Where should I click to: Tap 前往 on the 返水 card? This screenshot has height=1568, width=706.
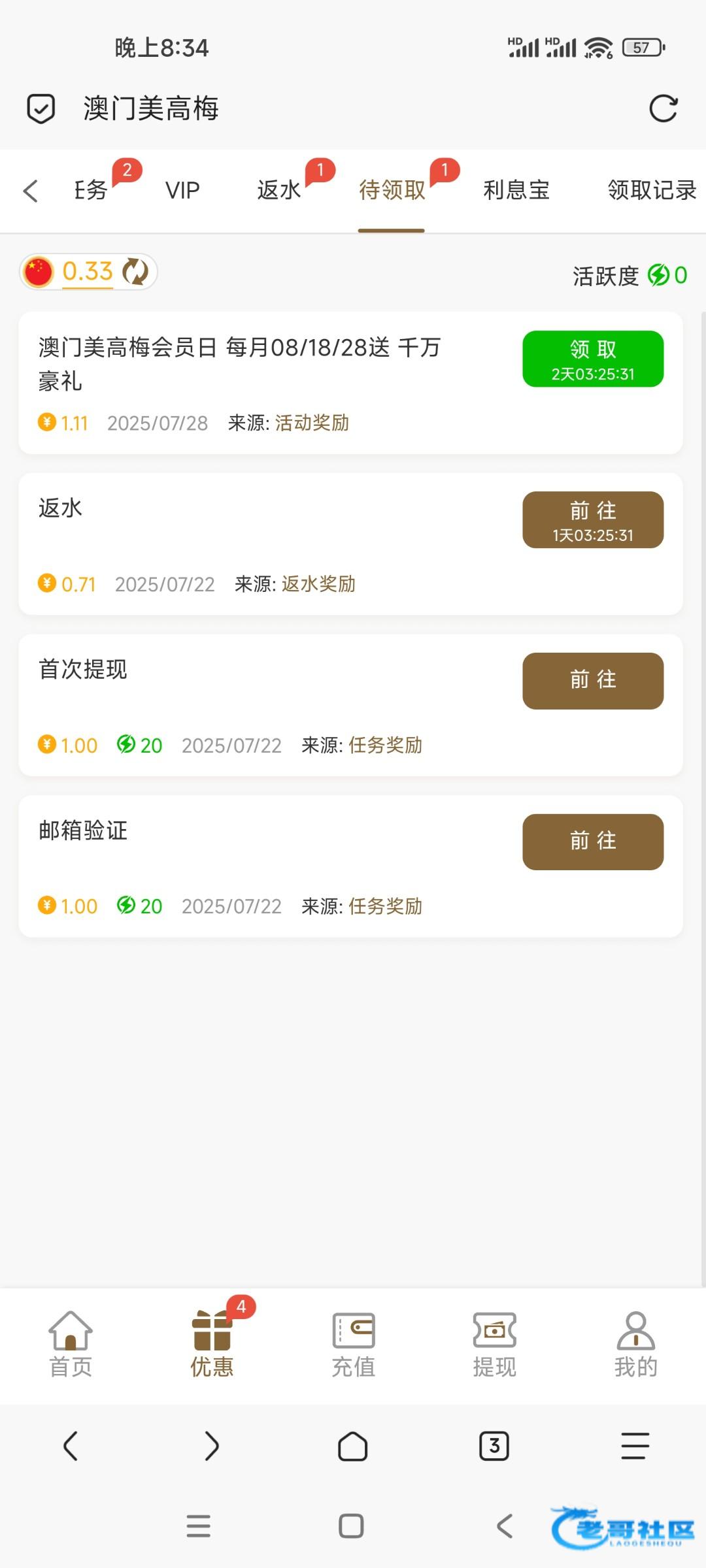pyautogui.click(x=593, y=520)
